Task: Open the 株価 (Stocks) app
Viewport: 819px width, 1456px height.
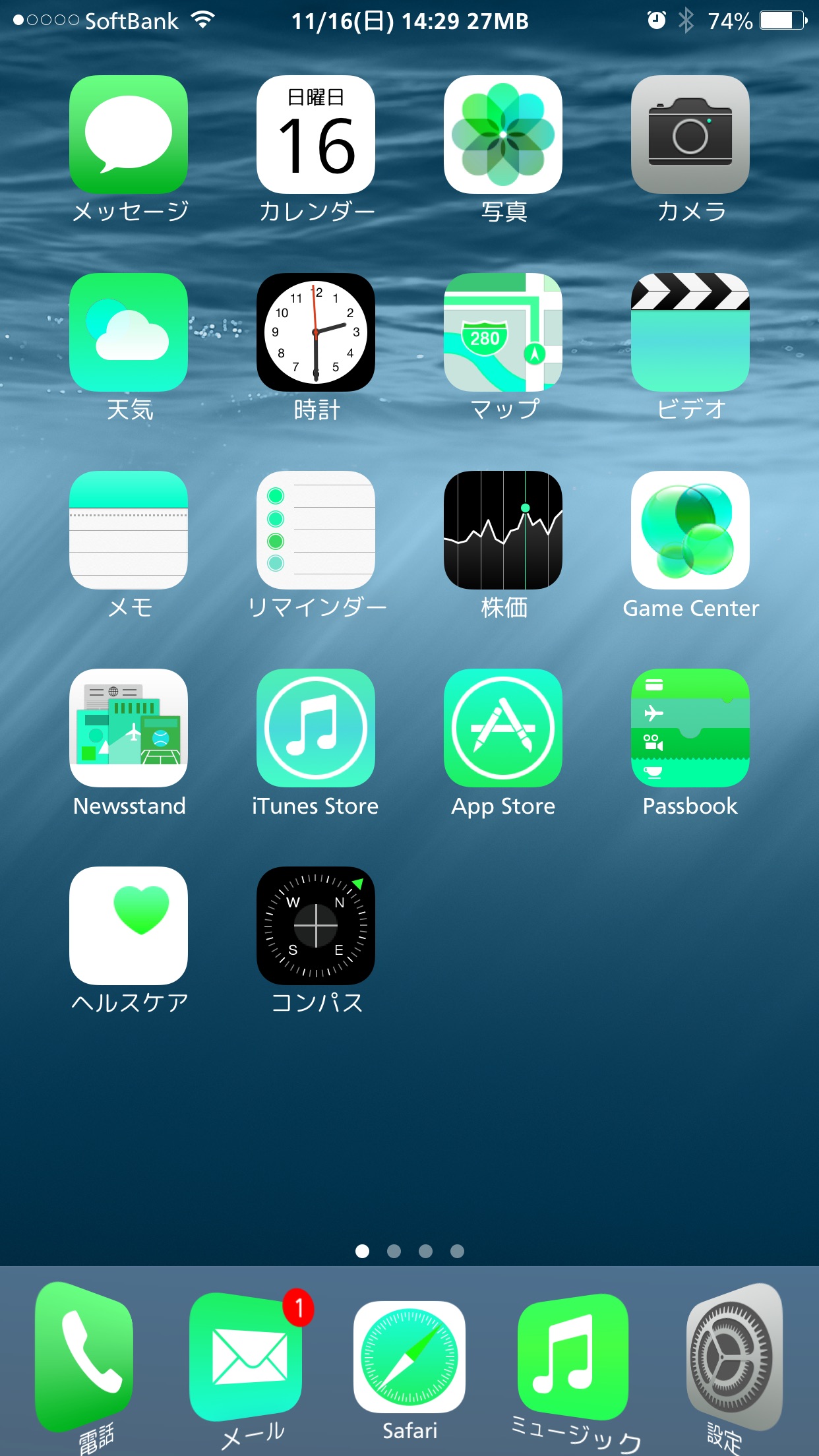Action: pyautogui.click(x=503, y=530)
